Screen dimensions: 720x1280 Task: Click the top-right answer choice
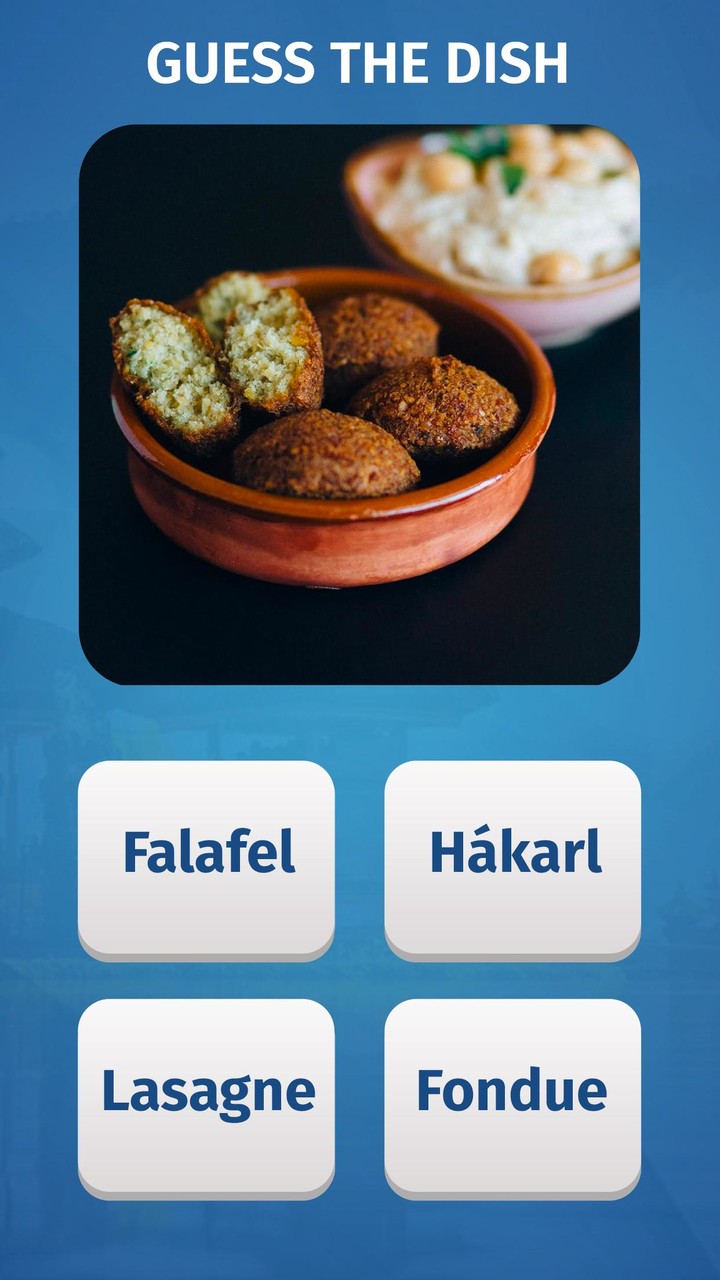516,850
